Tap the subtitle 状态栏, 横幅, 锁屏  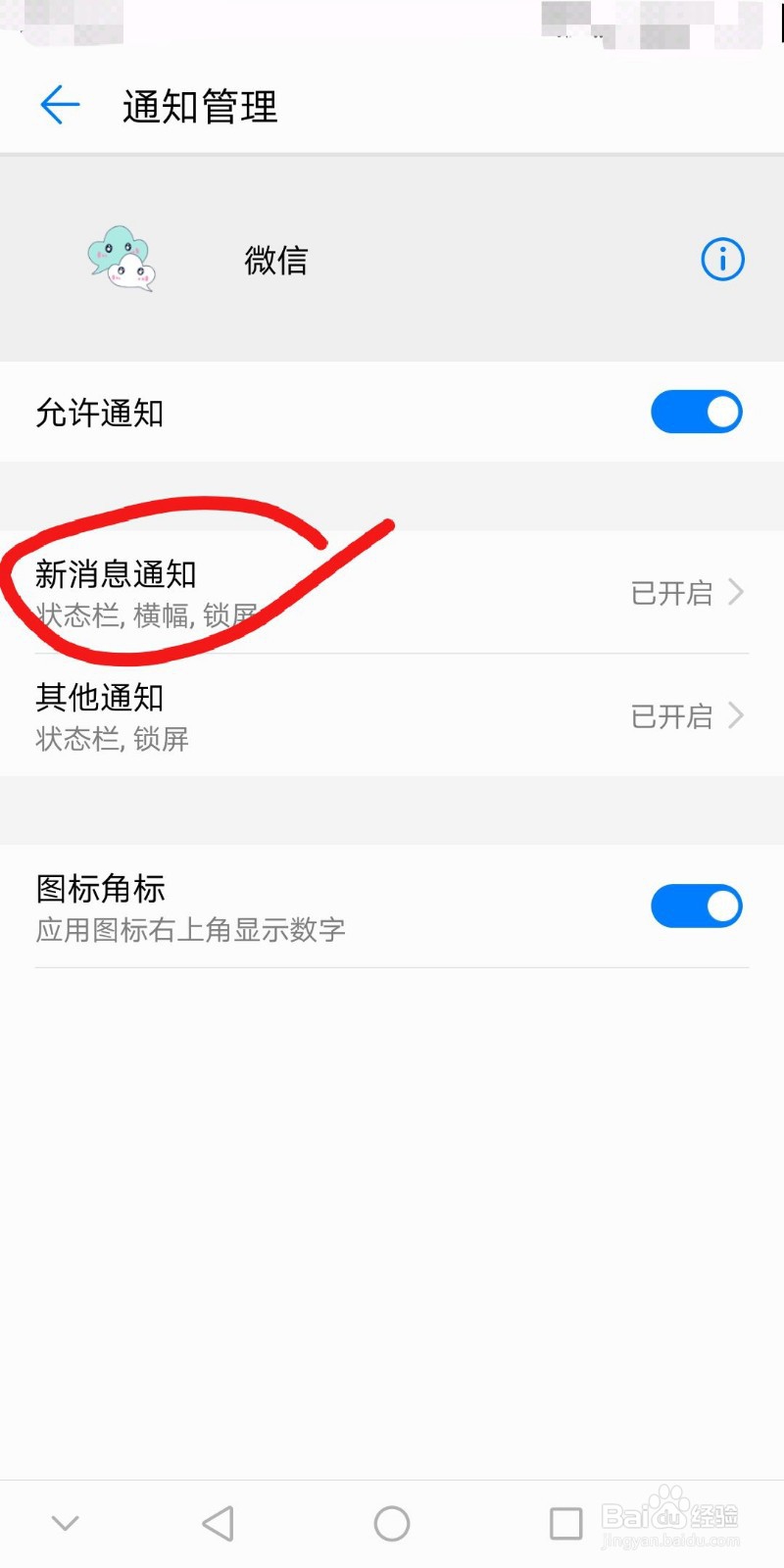[144, 615]
